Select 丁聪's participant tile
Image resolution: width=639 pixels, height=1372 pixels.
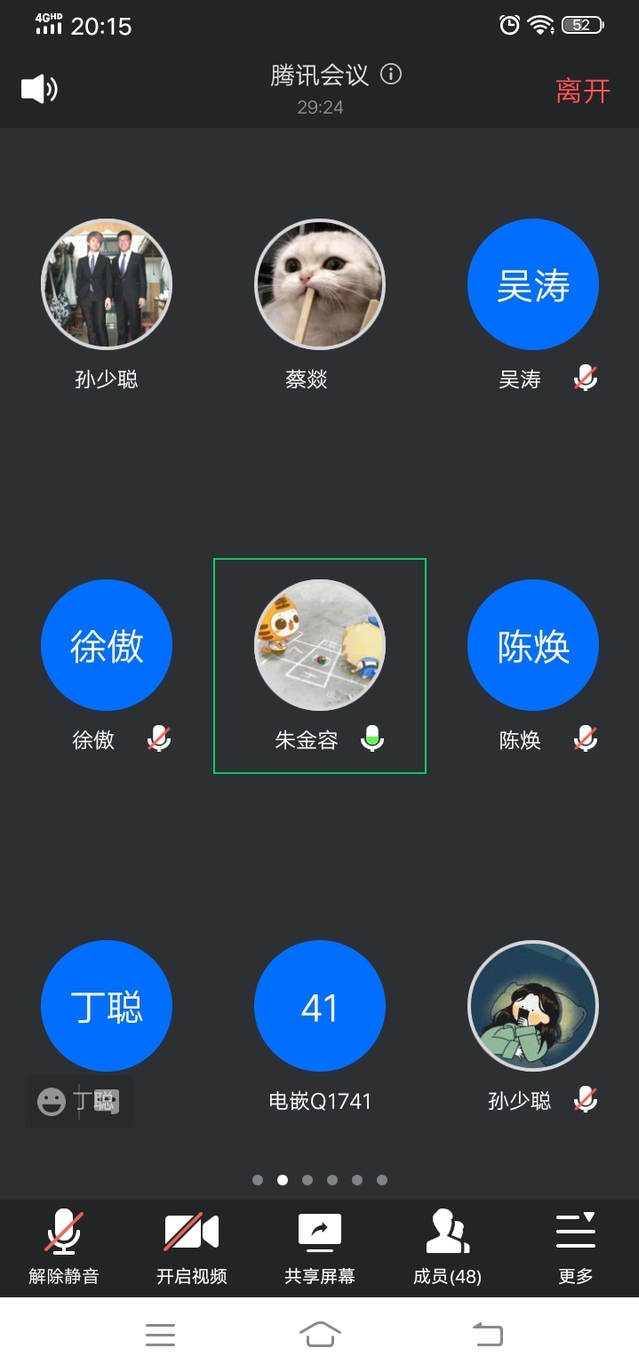point(106,1007)
